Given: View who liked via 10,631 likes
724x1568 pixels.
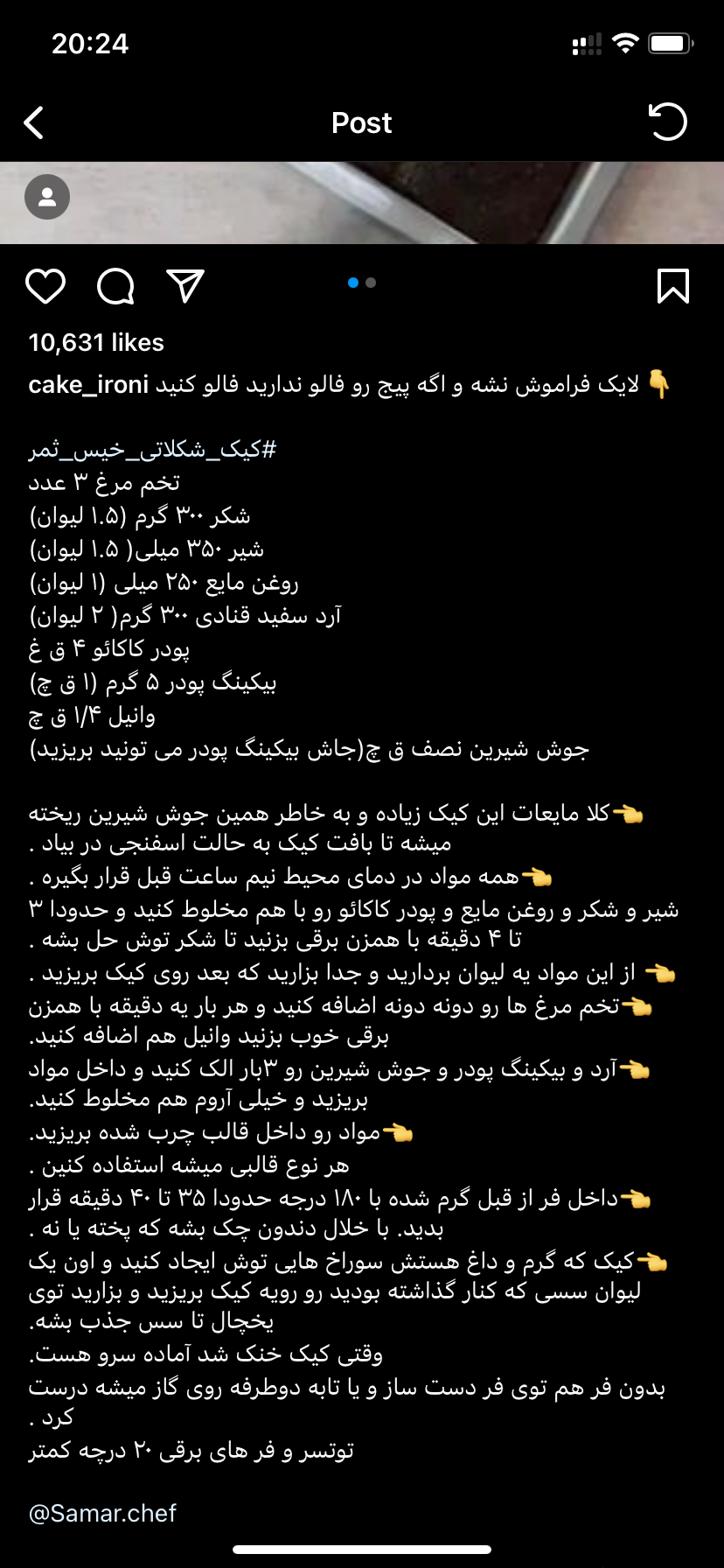Looking at the screenshot, I should point(96,343).
